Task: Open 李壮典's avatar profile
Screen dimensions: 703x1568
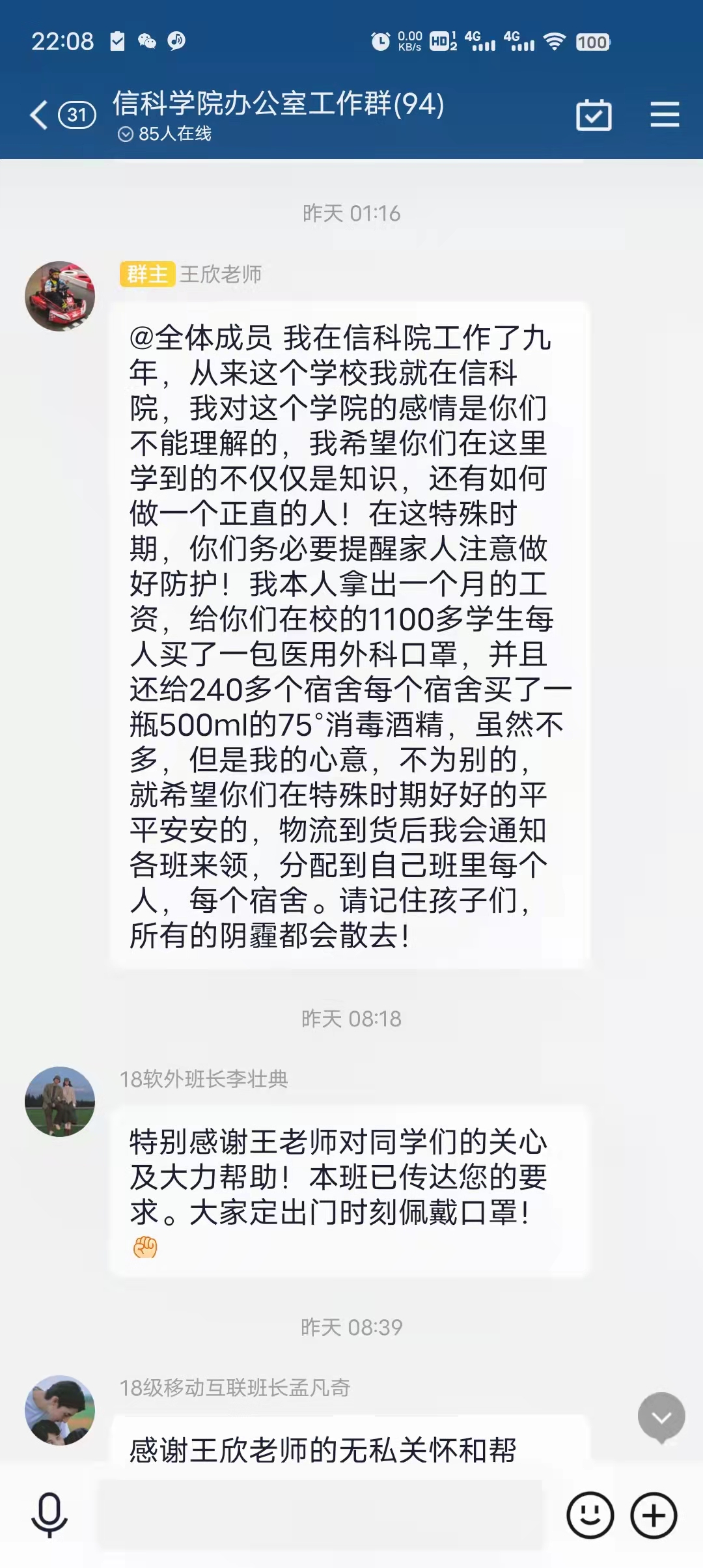Action: pos(60,1101)
